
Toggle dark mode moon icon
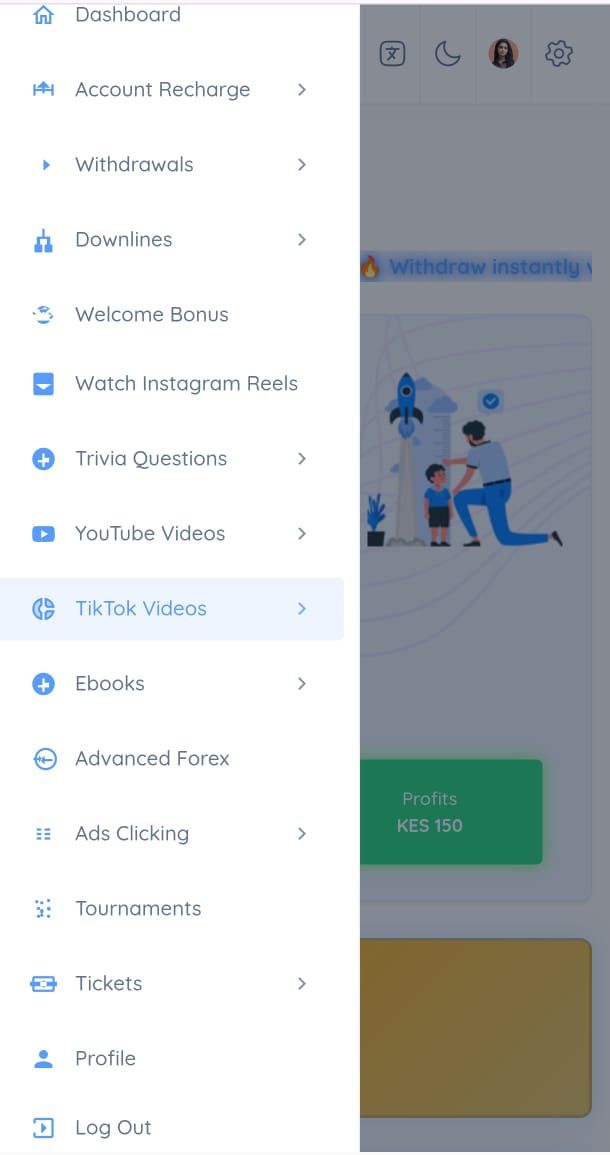pyautogui.click(x=447, y=54)
